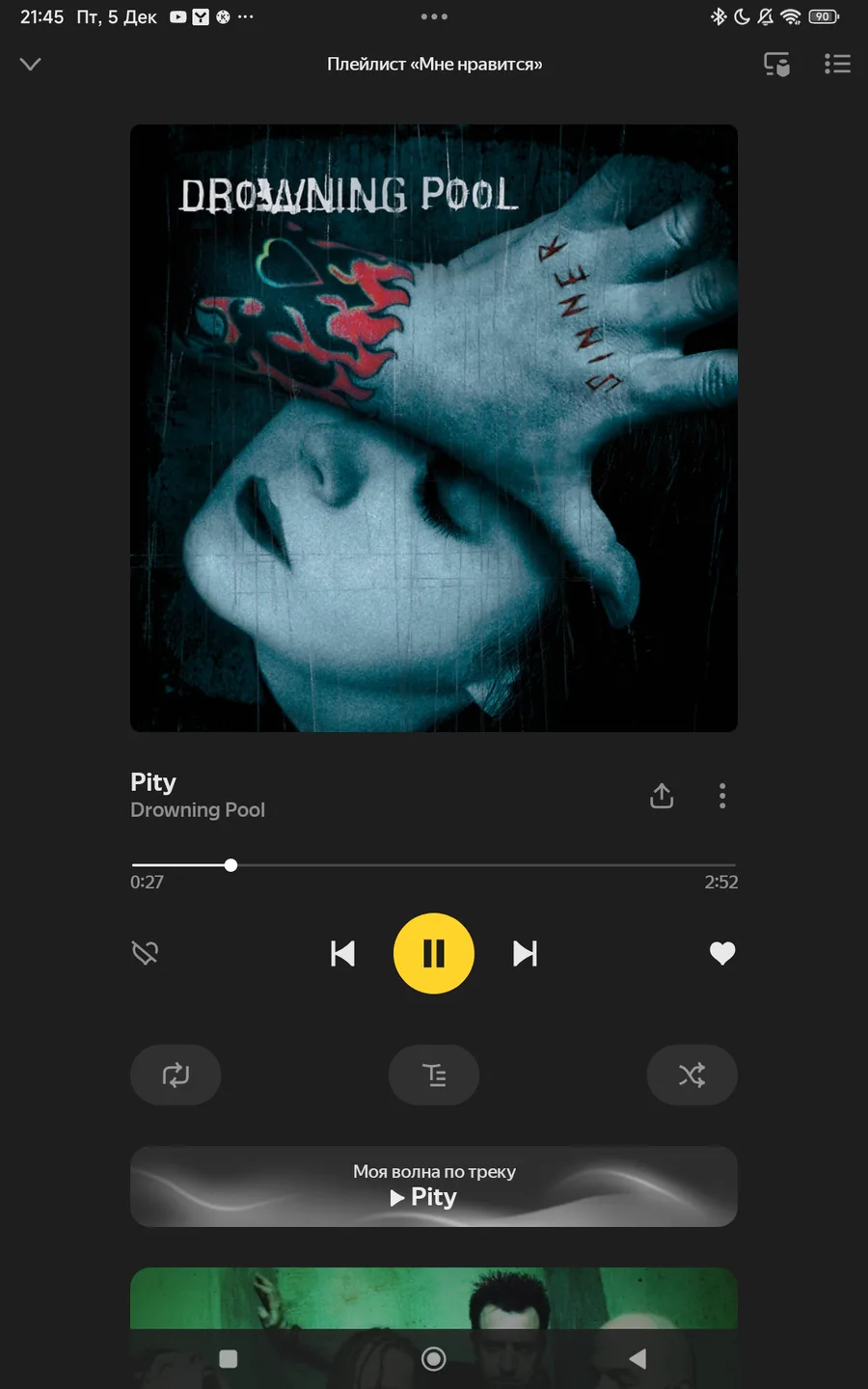Viewport: 868px width, 1389px height.
Task: Start Моя волна по треку Pity
Action: (434, 1186)
